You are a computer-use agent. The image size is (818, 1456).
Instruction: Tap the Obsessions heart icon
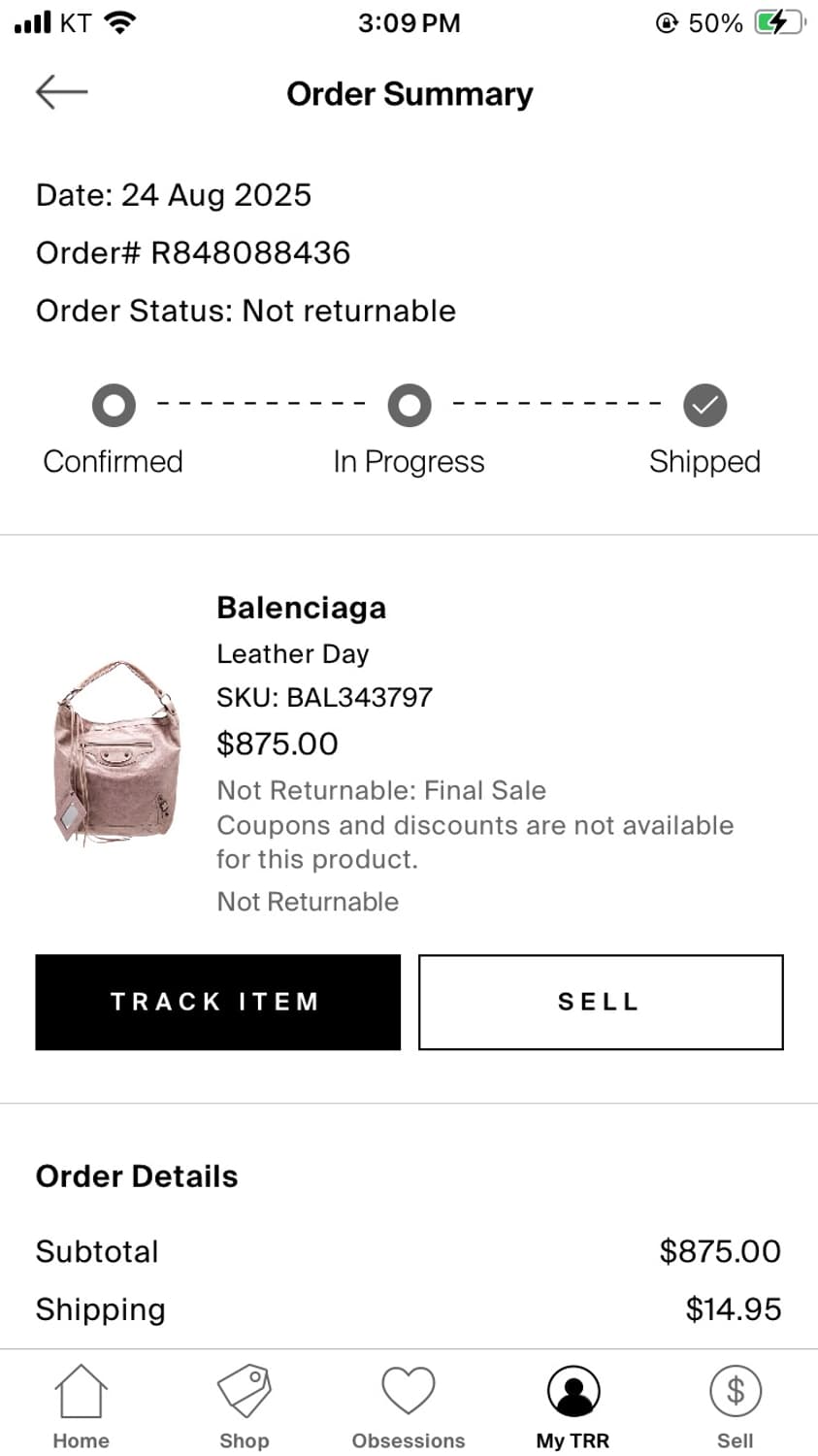click(408, 1390)
